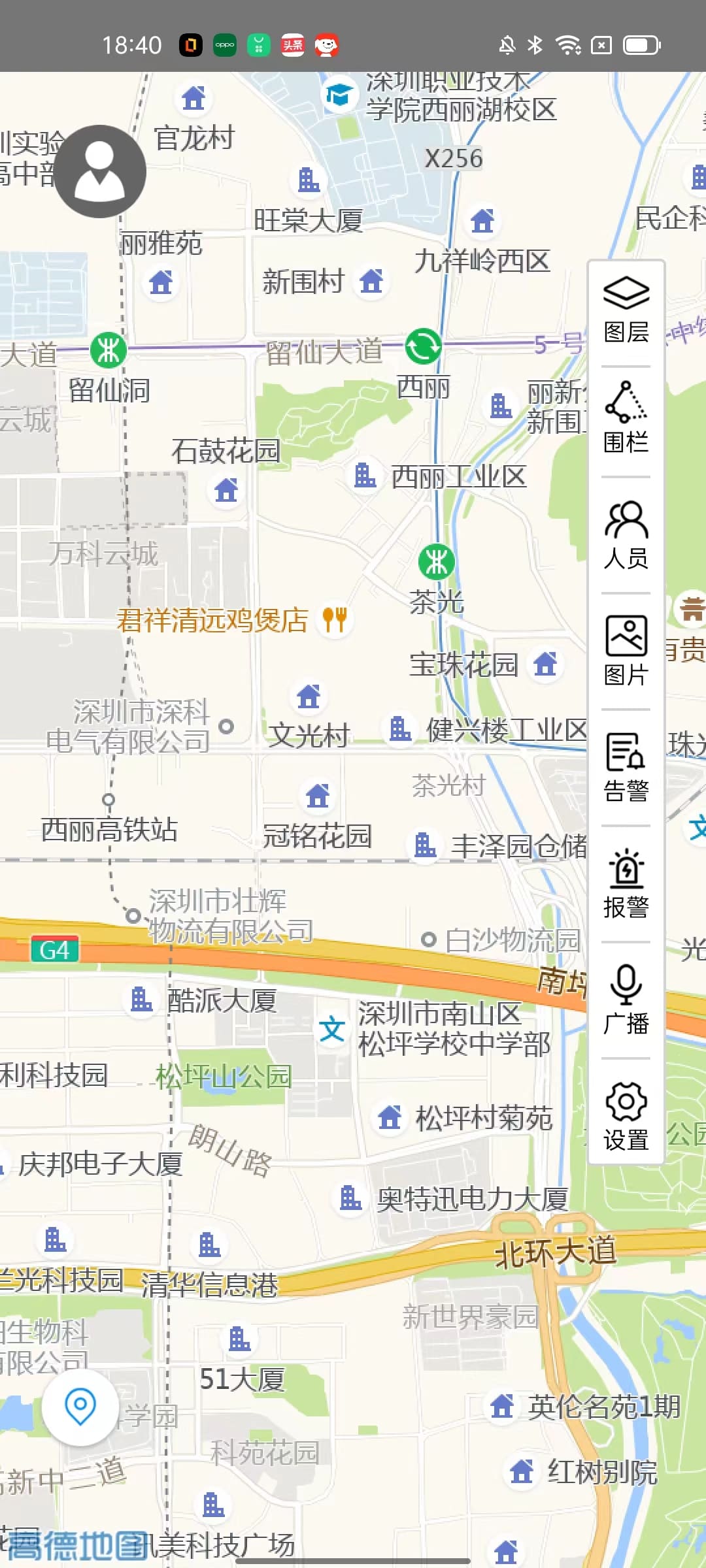This screenshot has width=706, height=1568.
Task: Open the 报警 alarm option
Action: click(626, 883)
